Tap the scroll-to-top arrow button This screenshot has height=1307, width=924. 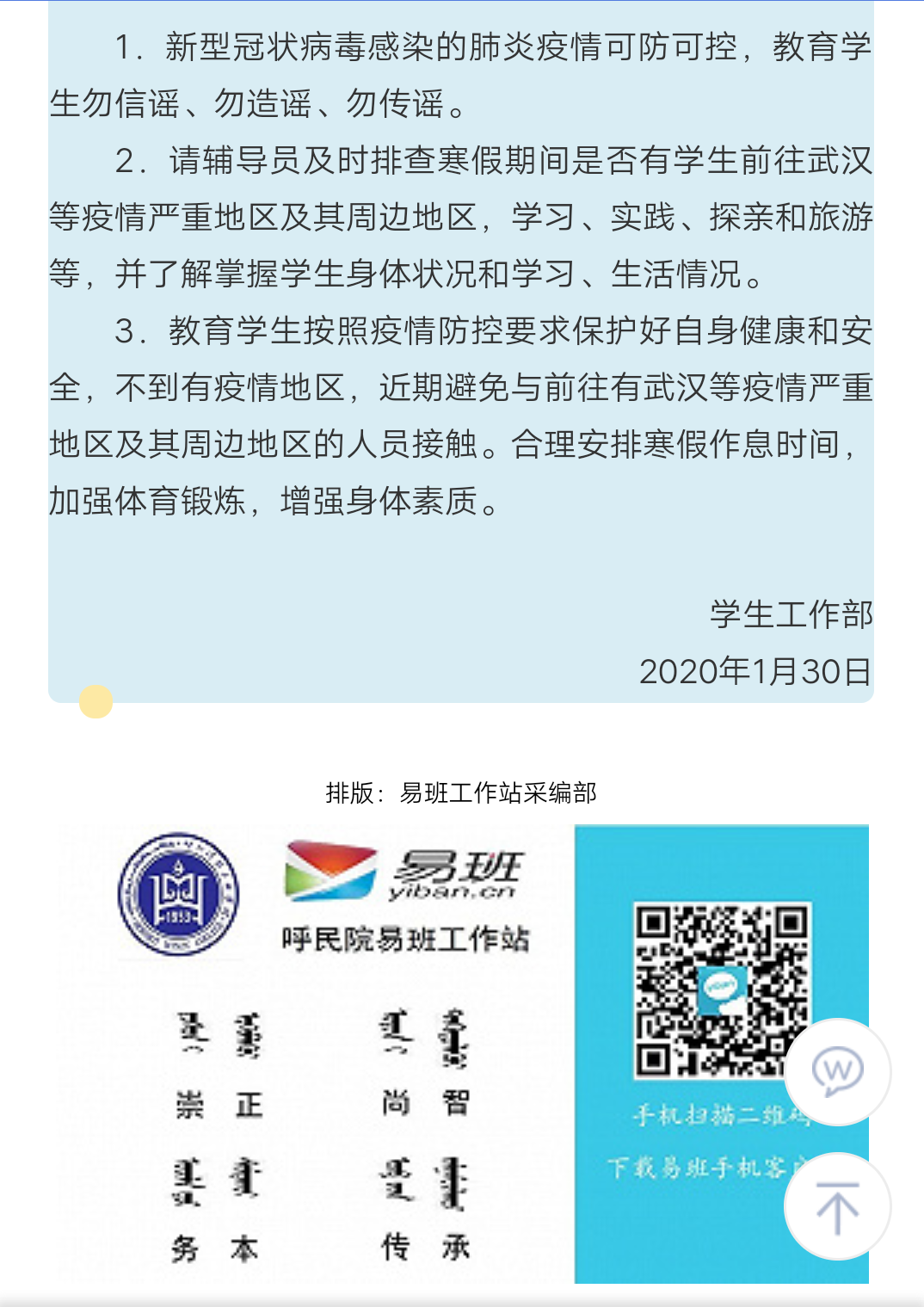pos(837,1207)
